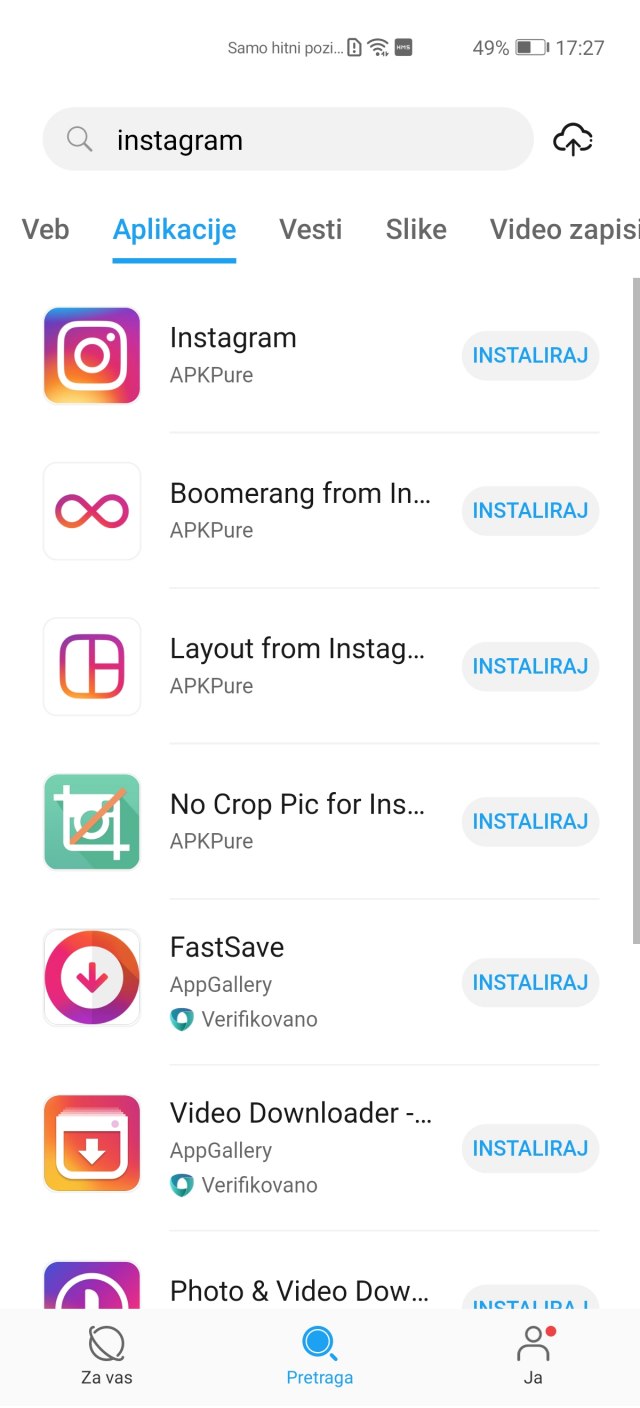Switch to the Slike tab
This screenshot has width=640, height=1408.
point(416,229)
